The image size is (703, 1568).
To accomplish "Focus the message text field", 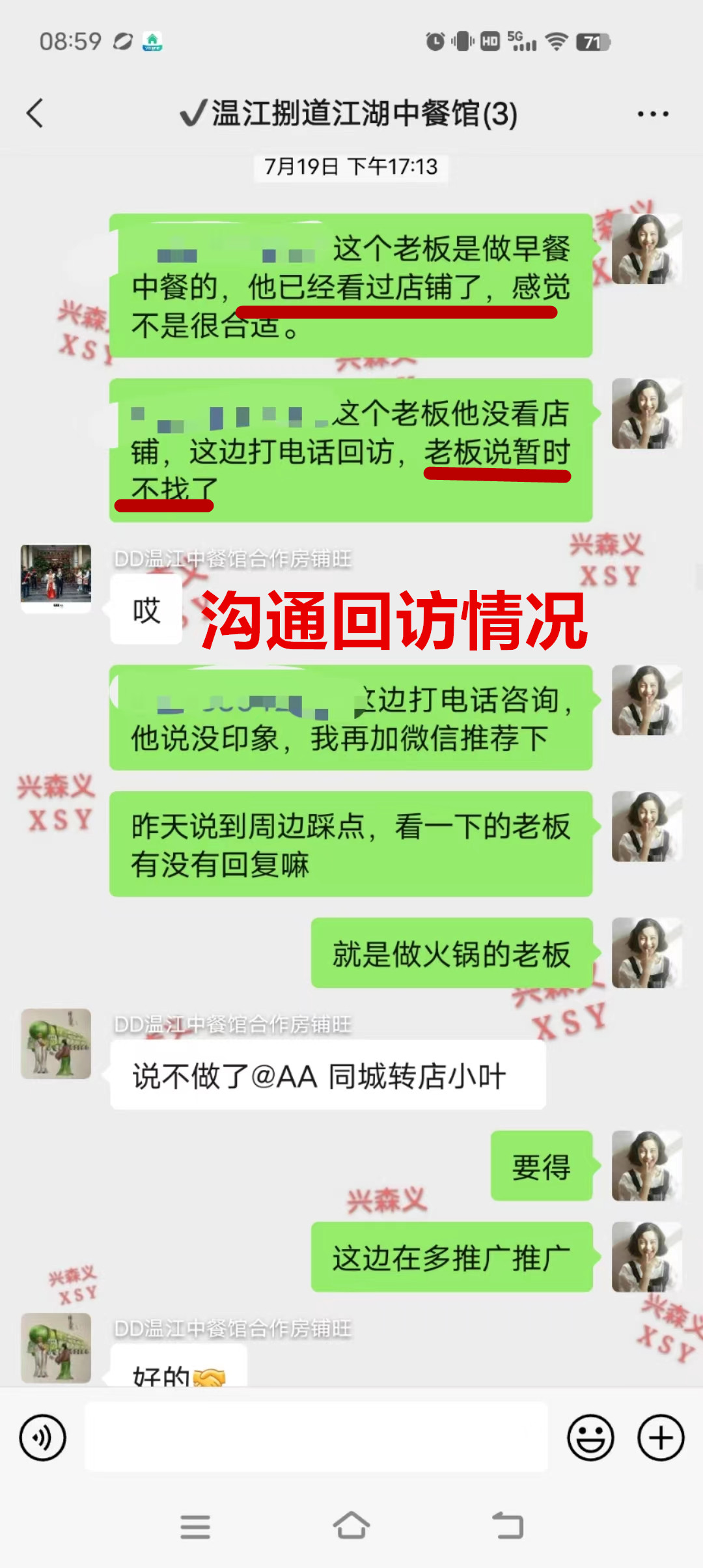I will (x=316, y=1437).
